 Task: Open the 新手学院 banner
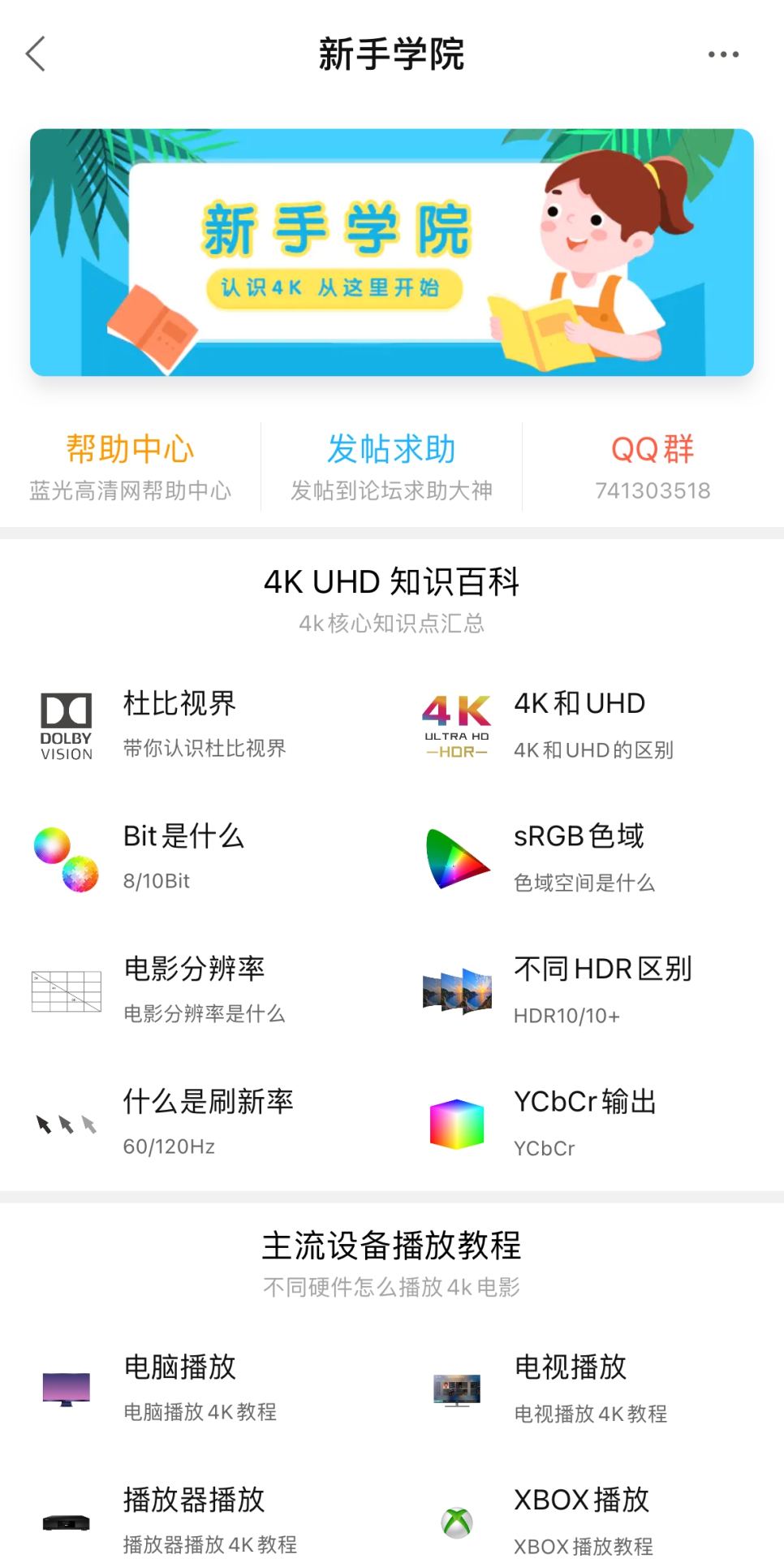coord(392,253)
